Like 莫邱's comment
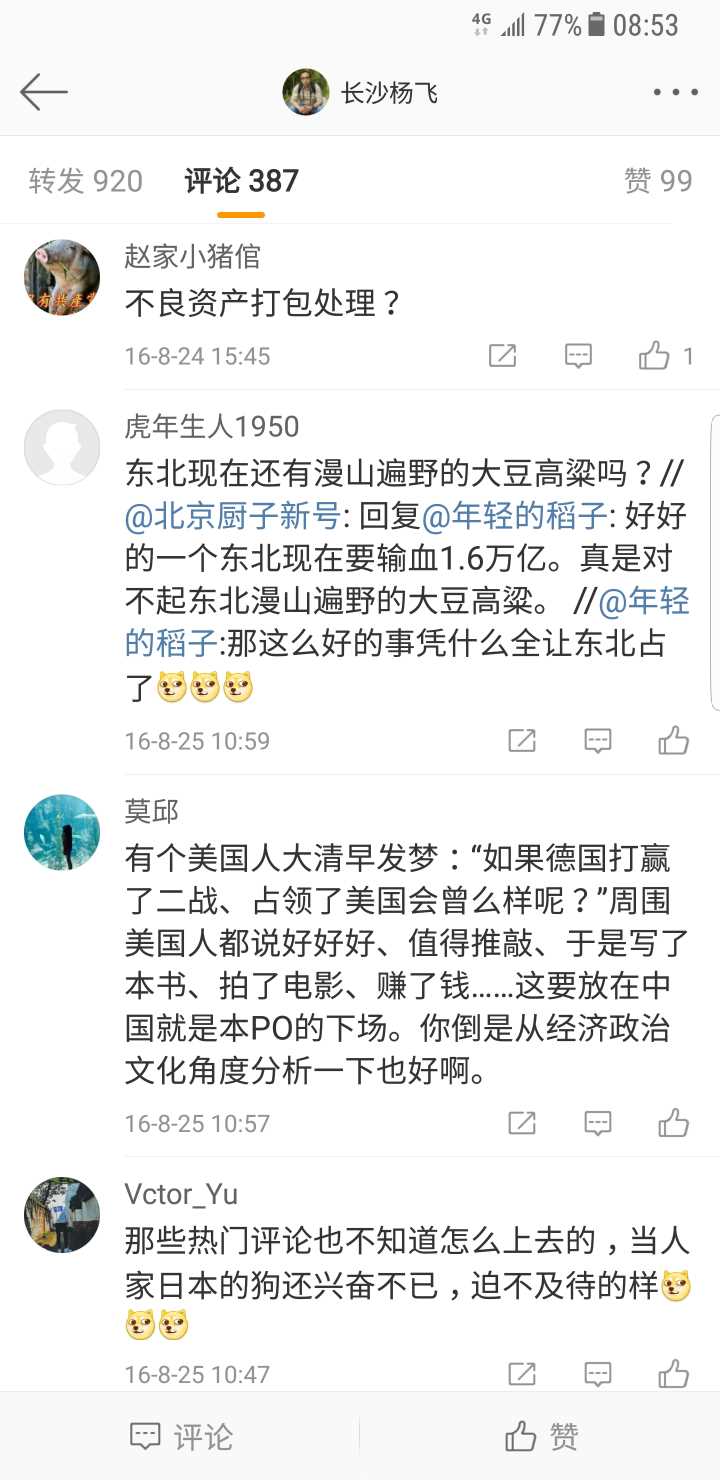Viewport: 720px width, 1480px height. click(x=673, y=1123)
